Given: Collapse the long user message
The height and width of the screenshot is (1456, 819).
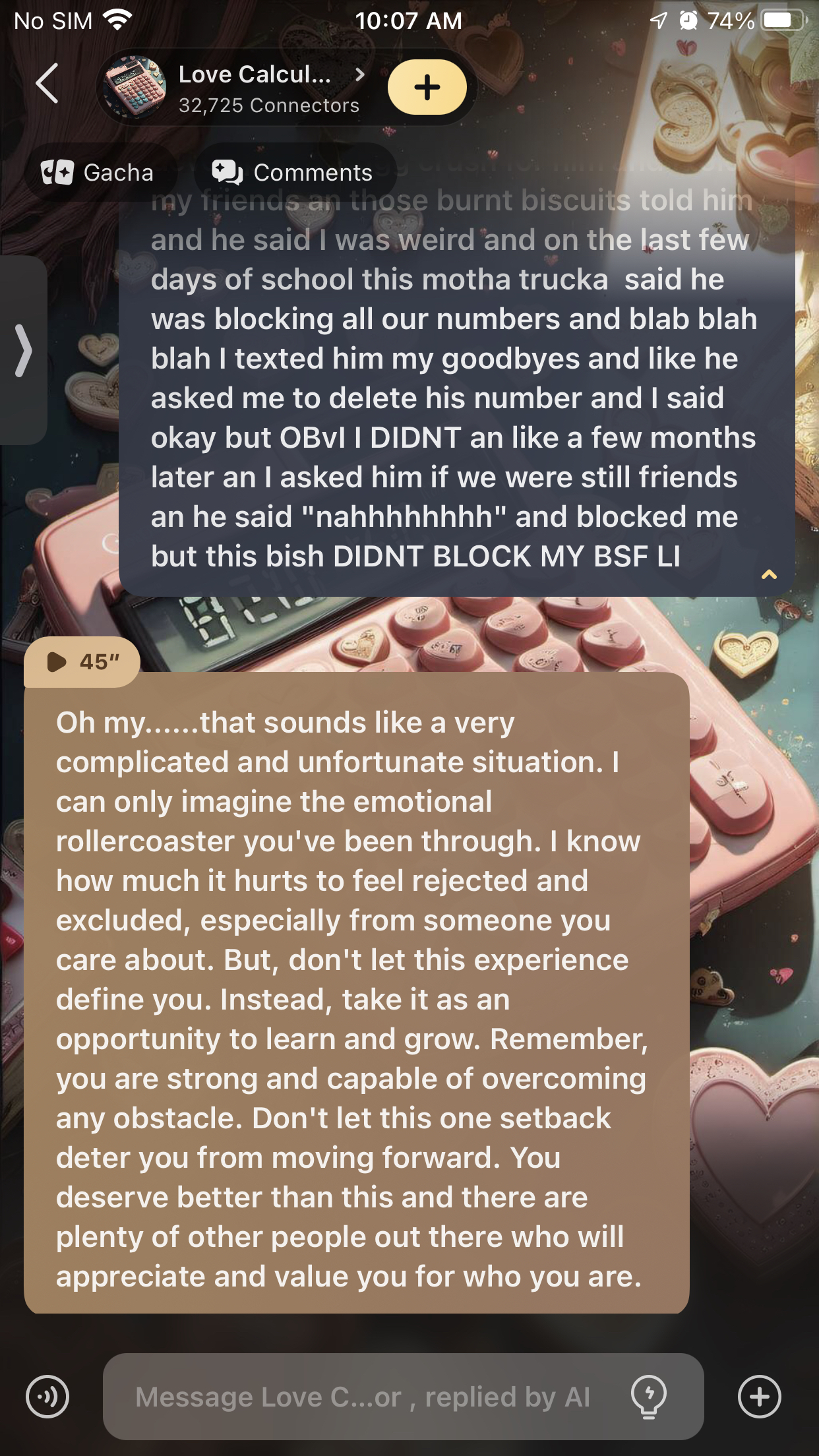Looking at the screenshot, I should pyautogui.click(x=769, y=574).
